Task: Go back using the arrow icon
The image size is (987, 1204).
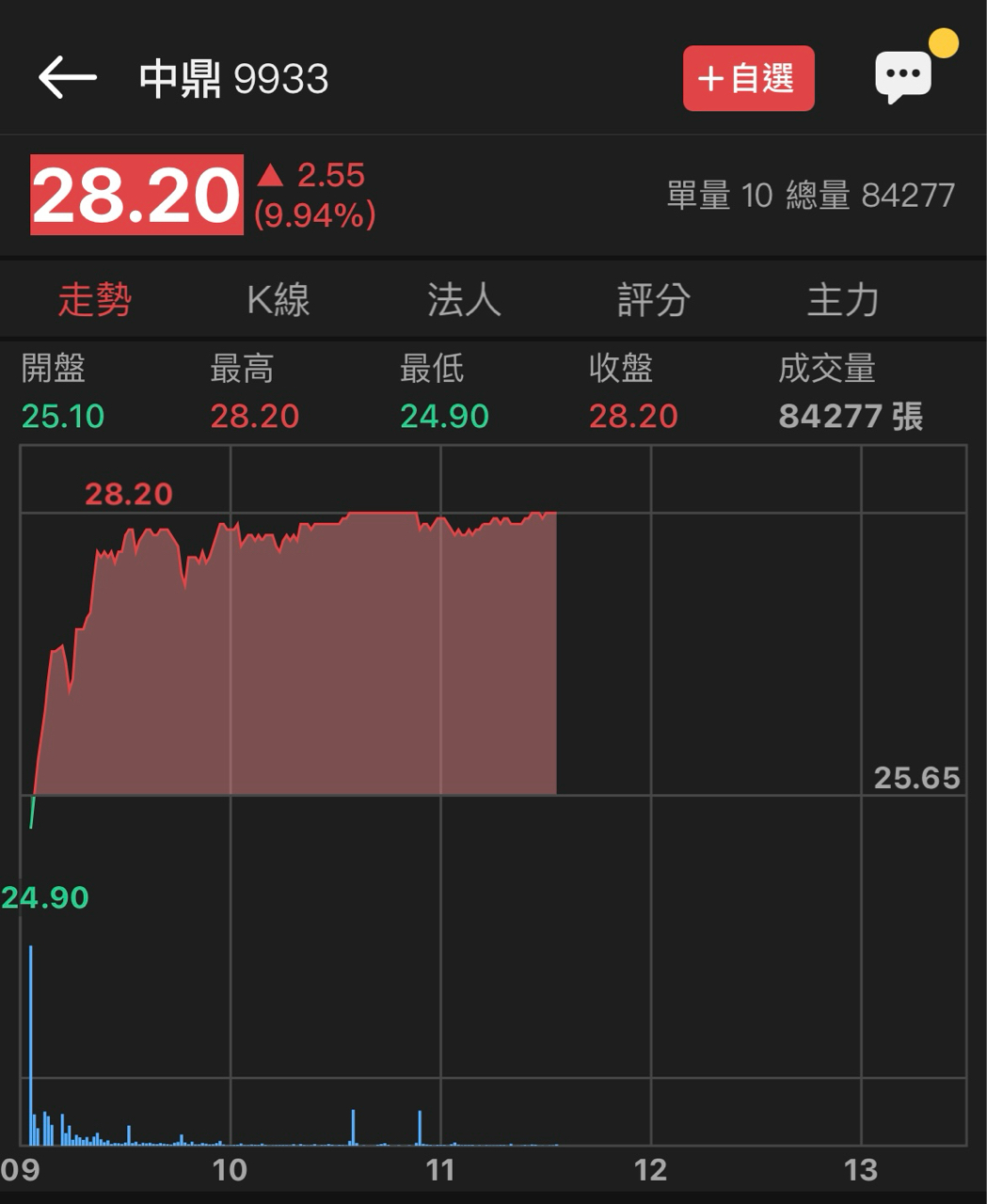Action: [x=67, y=77]
